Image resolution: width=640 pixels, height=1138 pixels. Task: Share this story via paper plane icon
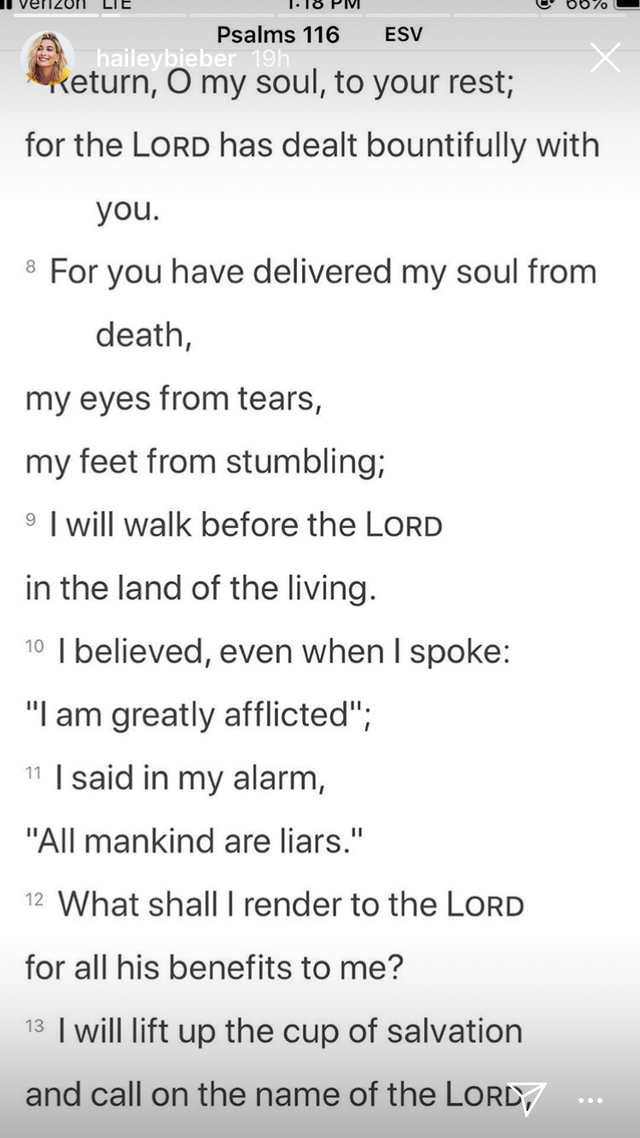[527, 1098]
